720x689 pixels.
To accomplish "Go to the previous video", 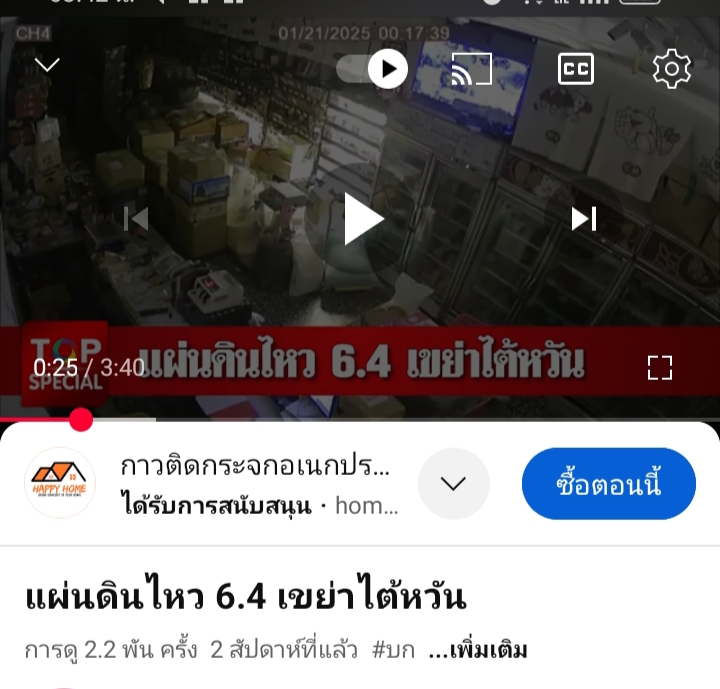I will click(x=136, y=218).
